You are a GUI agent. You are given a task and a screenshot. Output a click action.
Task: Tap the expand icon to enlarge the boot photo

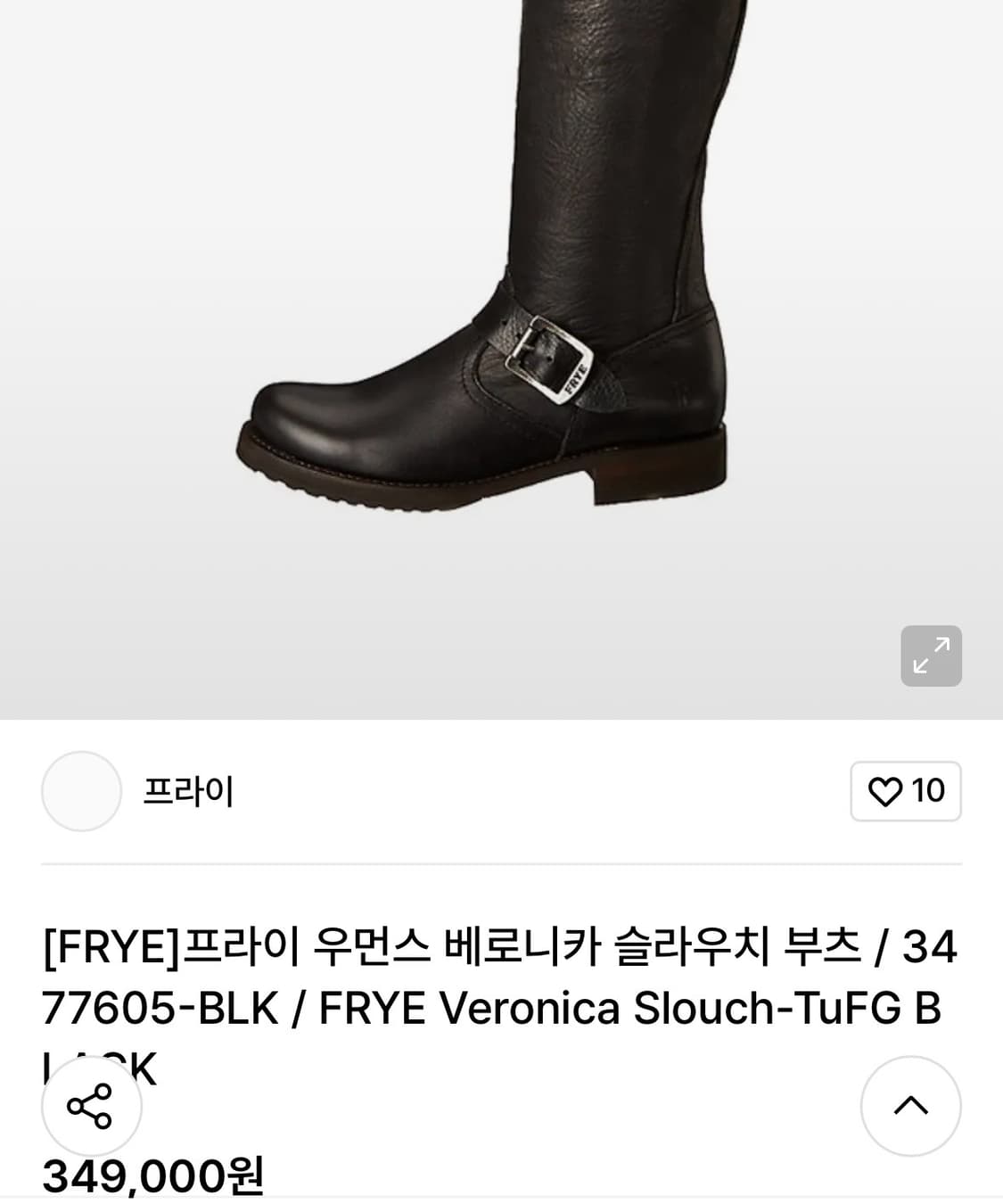933,656
